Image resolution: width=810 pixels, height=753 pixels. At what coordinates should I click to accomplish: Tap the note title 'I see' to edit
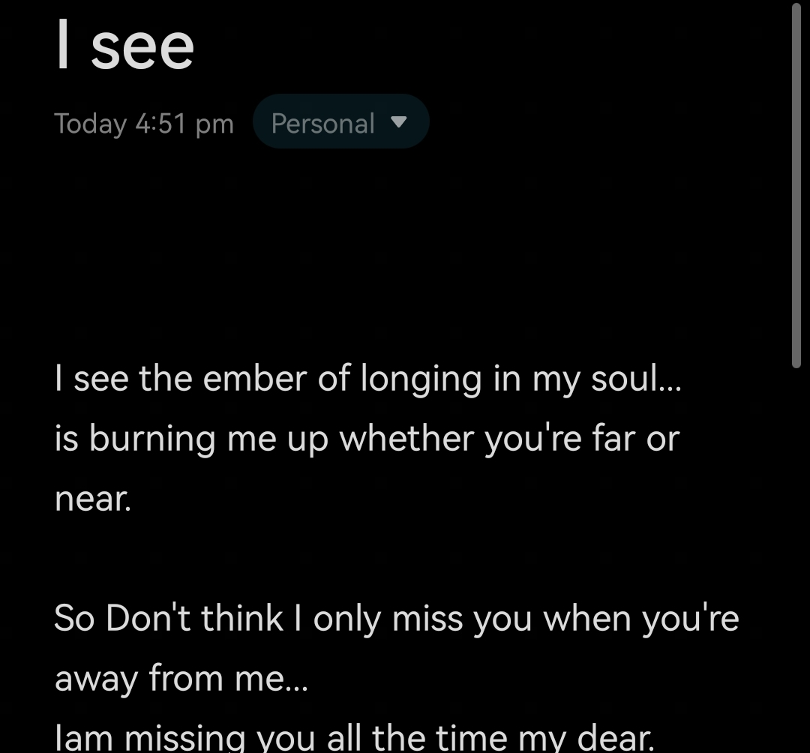124,45
